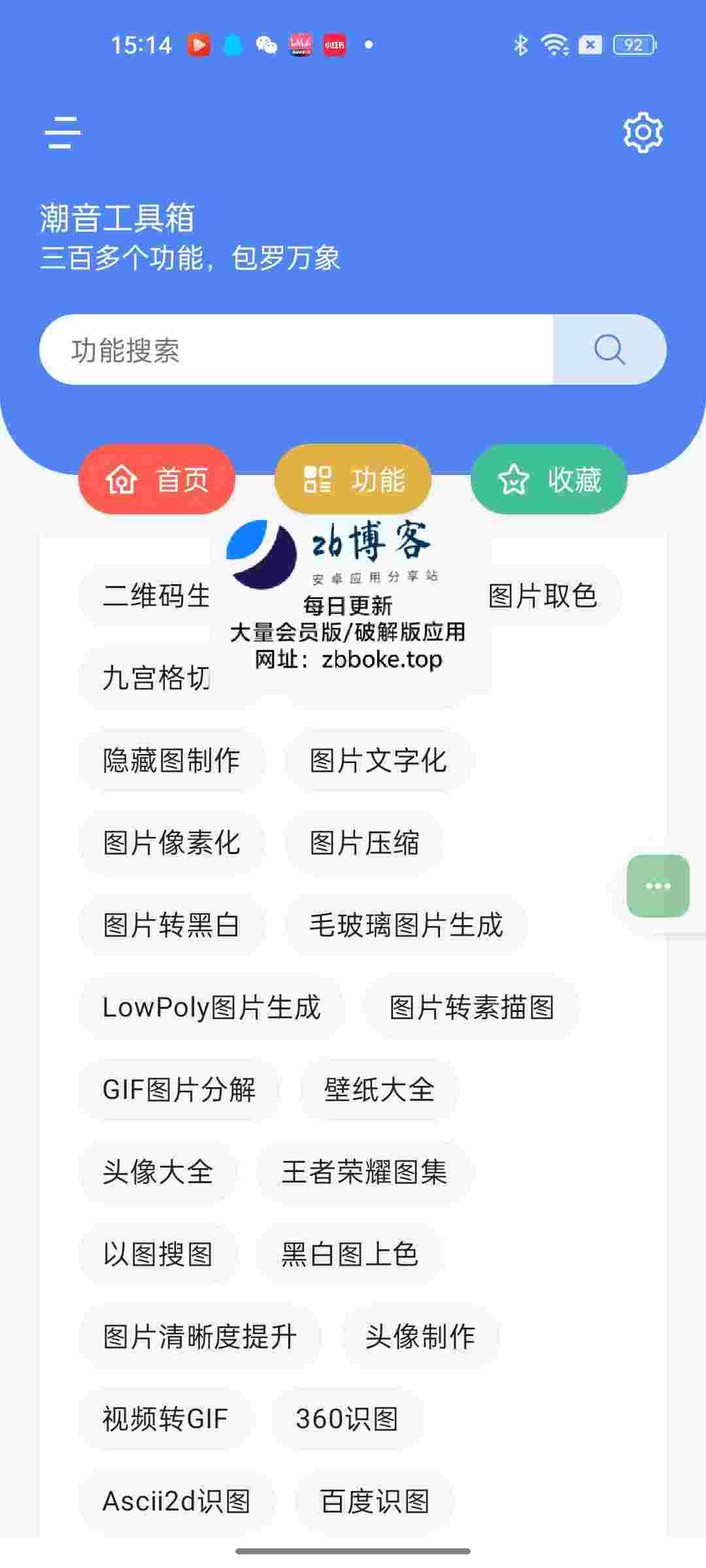Screen dimensions: 706x1568
Task: Open LowPoly图片生成
Action: click(211, 1007)
